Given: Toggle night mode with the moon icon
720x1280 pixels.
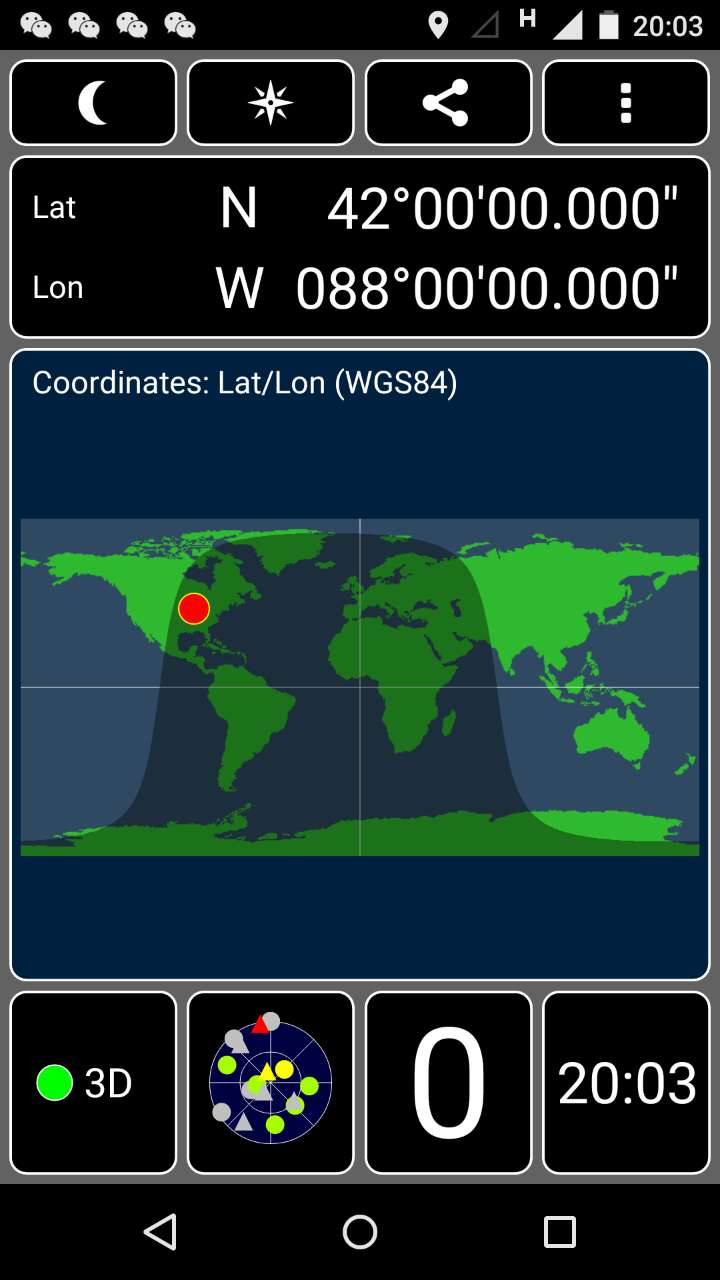Looking at the screenshot, I should [x=93, y=103].
